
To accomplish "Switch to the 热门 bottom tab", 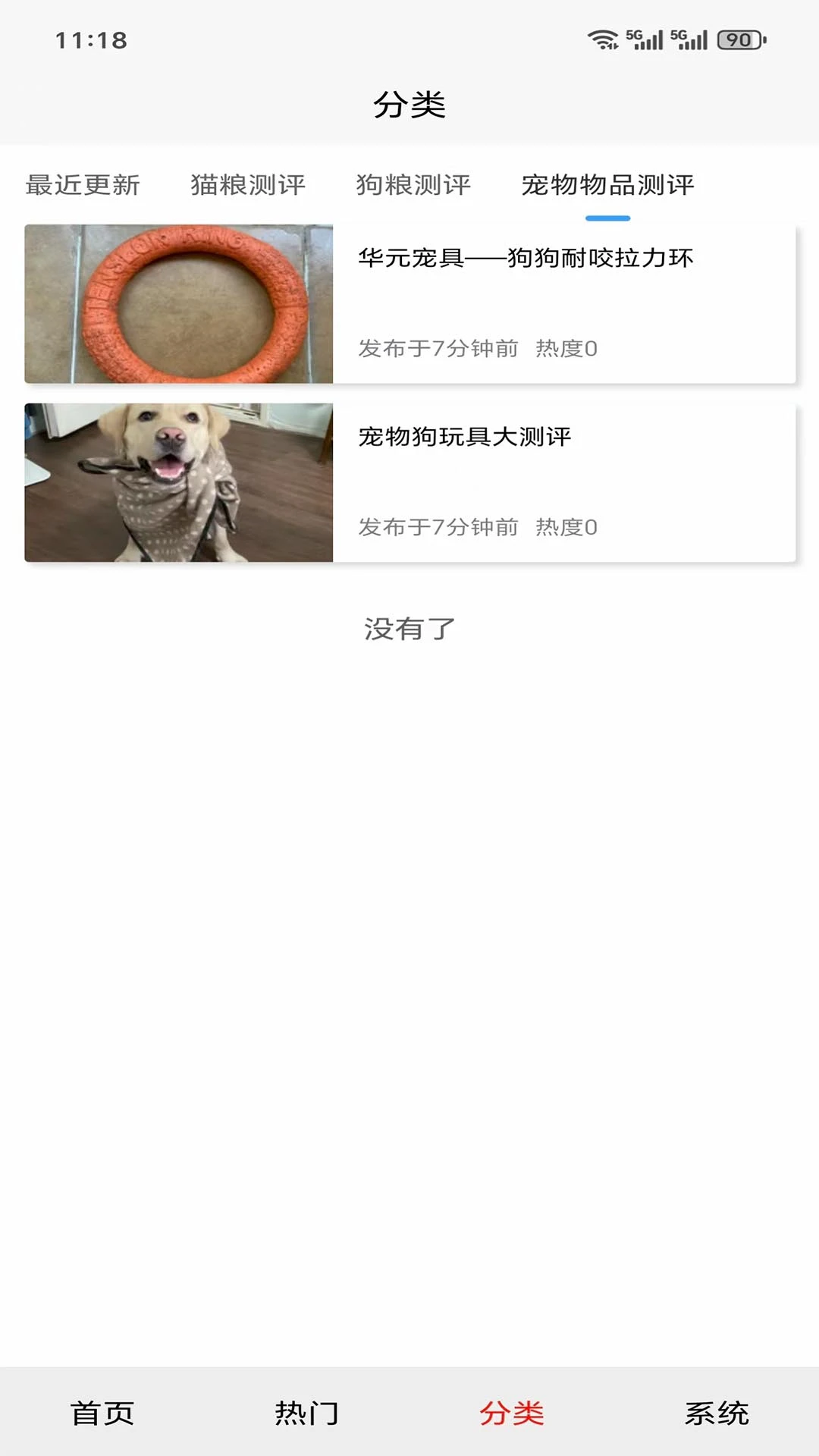I will [x=307, y=1413].
